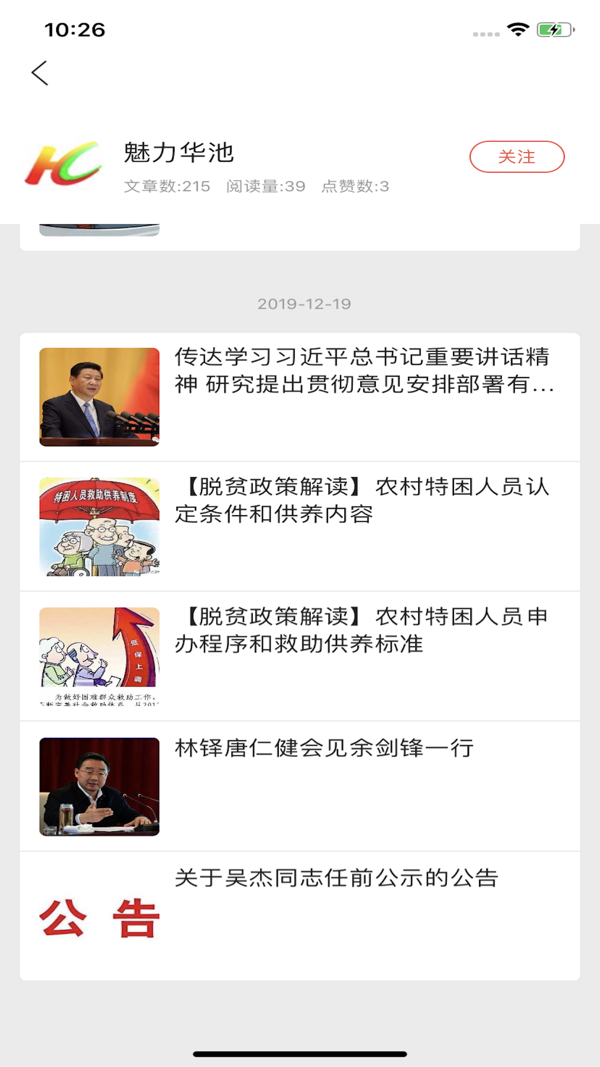Follow 魅力华池 with the 关注 button
Image resolution: width=600 pixels, height=1067 pixels.
[517, 157]
